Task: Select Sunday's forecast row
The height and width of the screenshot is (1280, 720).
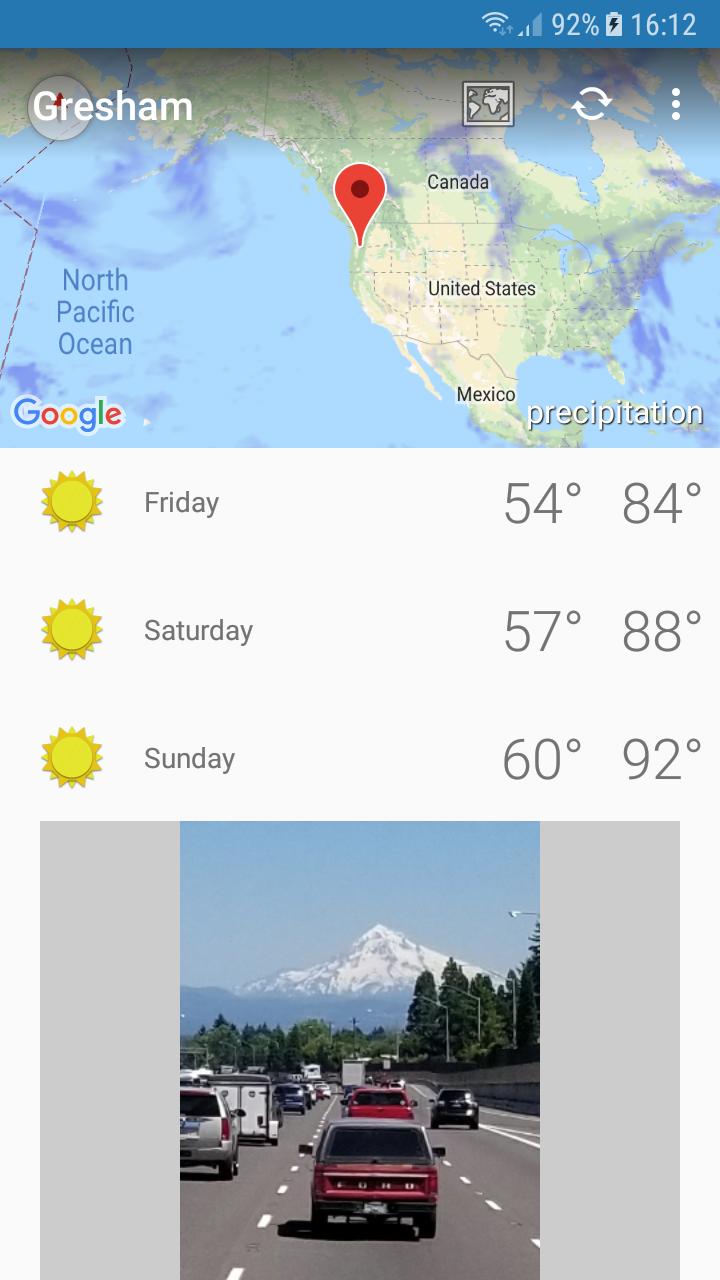Action: [360, 758]
